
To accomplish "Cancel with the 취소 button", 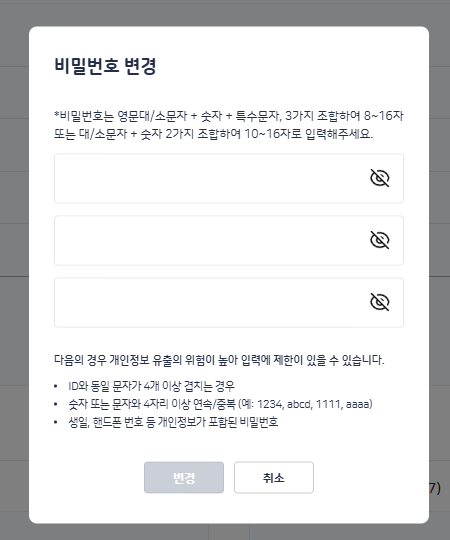I will [274, 478].
